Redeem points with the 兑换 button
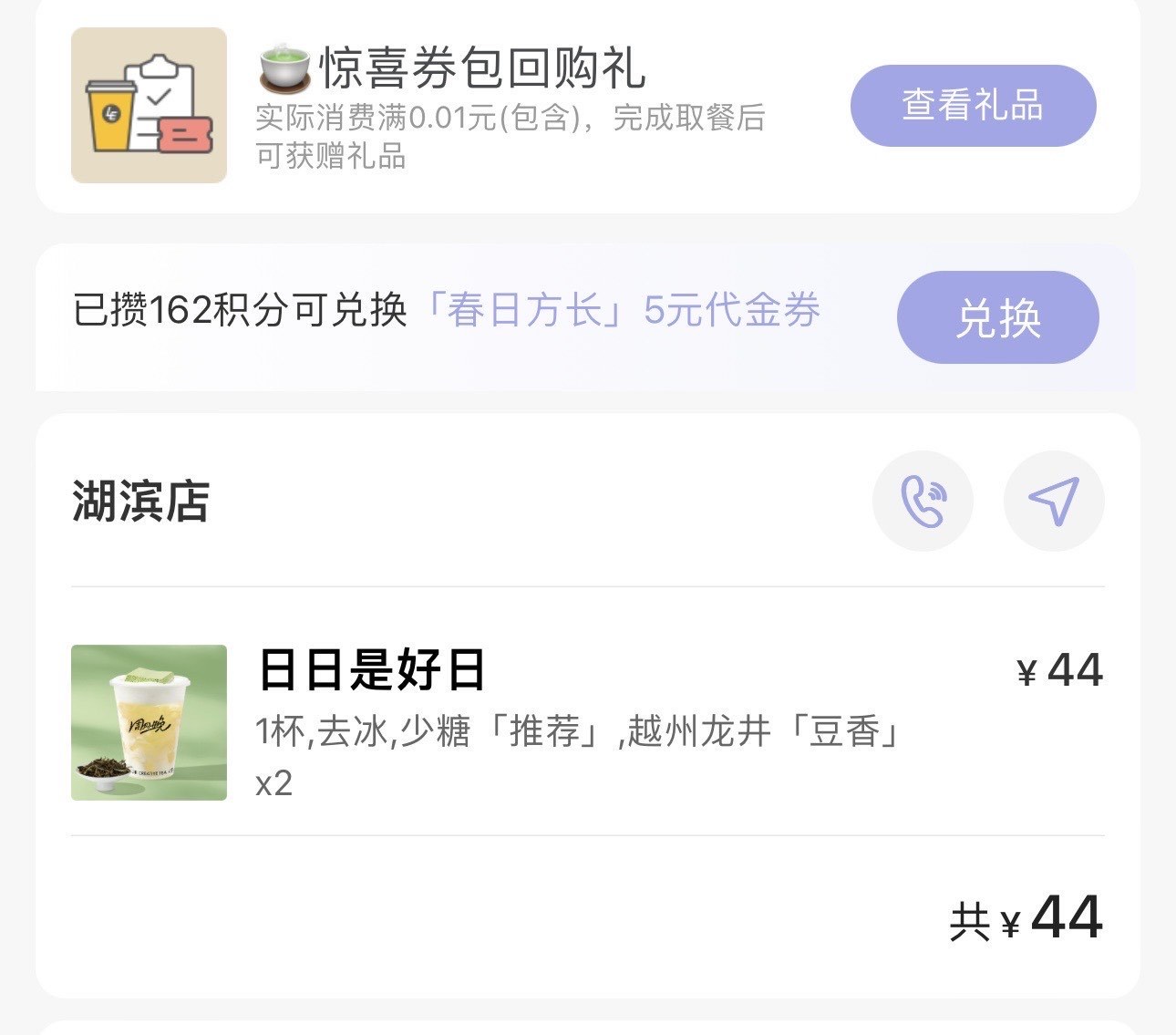Viewport: 1176px width, 1035px height. (x=997, y=317)
